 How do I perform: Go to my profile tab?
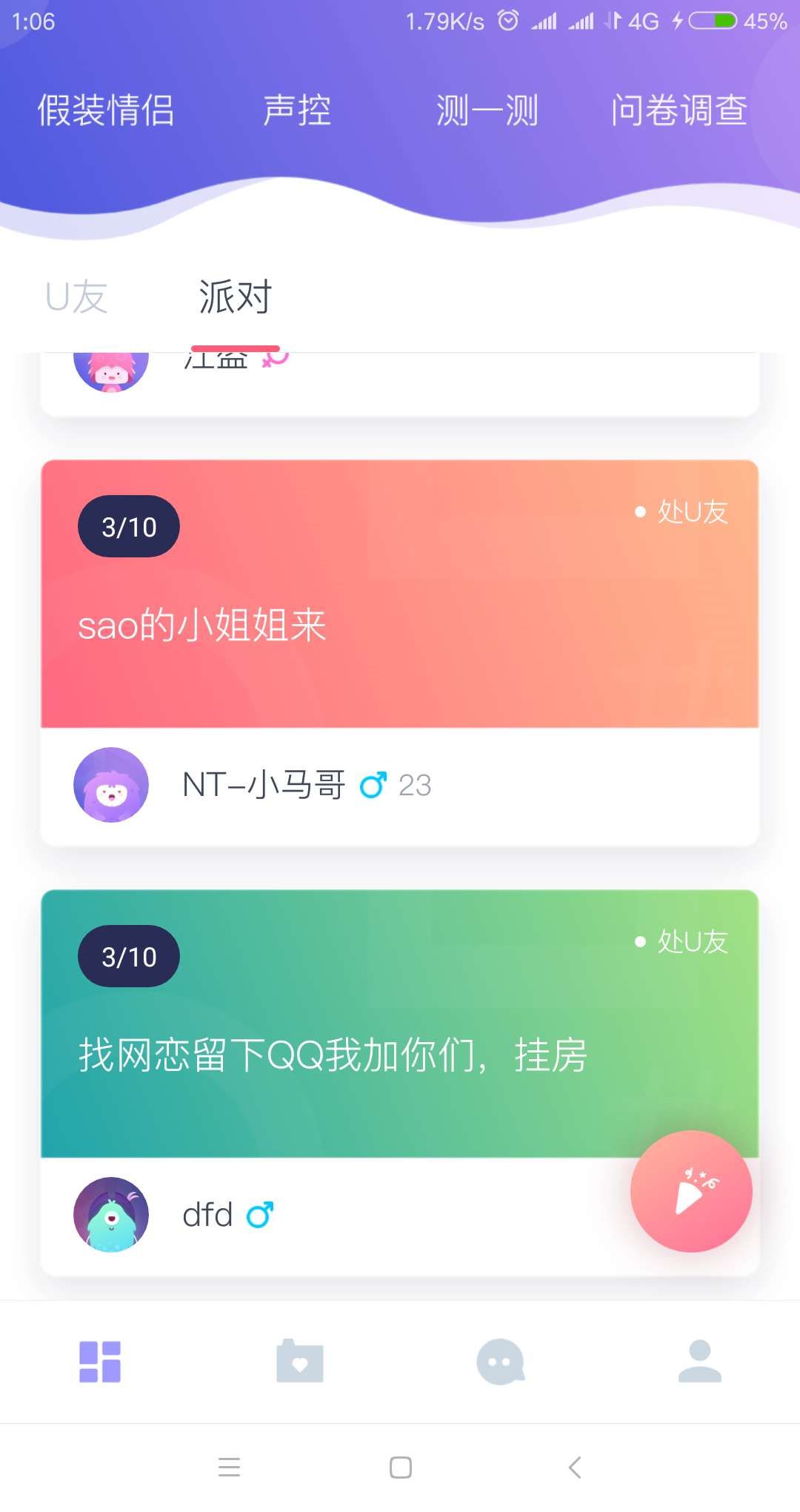[700, 1362]
